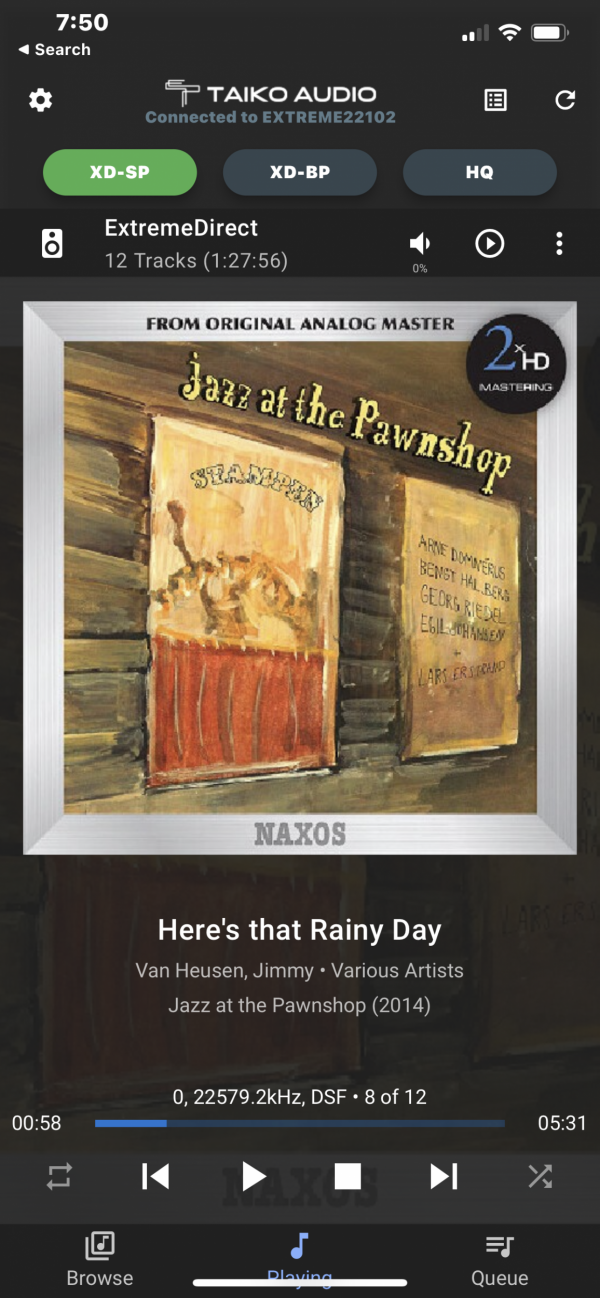Toggle shuffle mode
This screenshot has height=1298, width=600.
(540, 1177)
